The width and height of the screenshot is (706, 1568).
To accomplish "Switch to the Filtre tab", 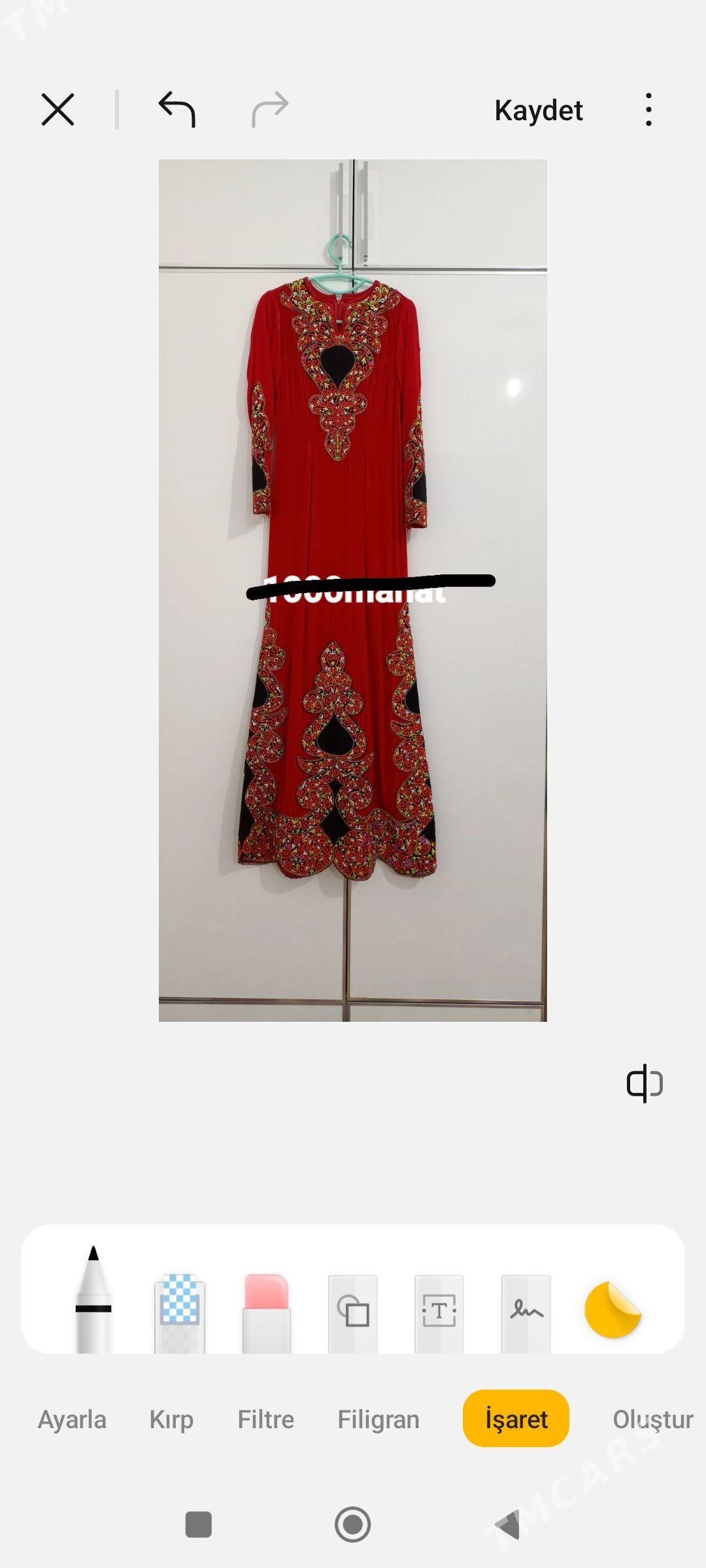I will (265, 1419).
